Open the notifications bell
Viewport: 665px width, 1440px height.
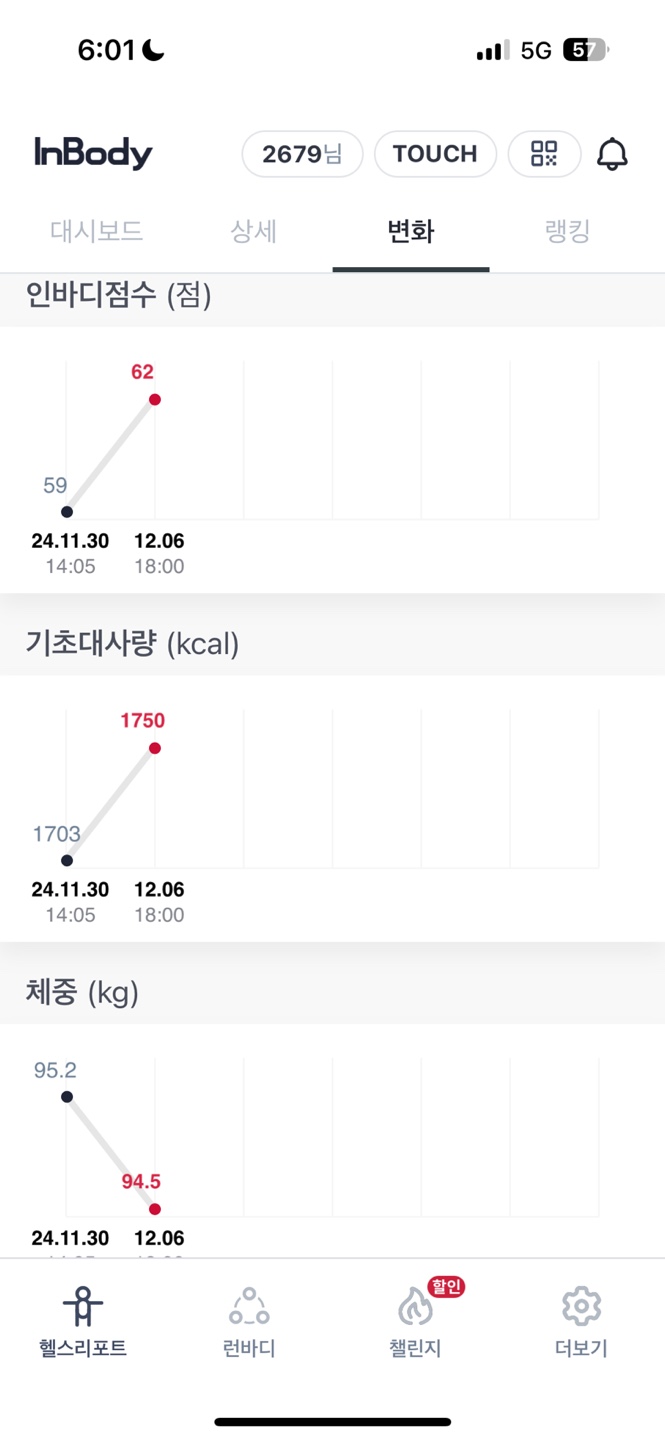pos(612,154)
